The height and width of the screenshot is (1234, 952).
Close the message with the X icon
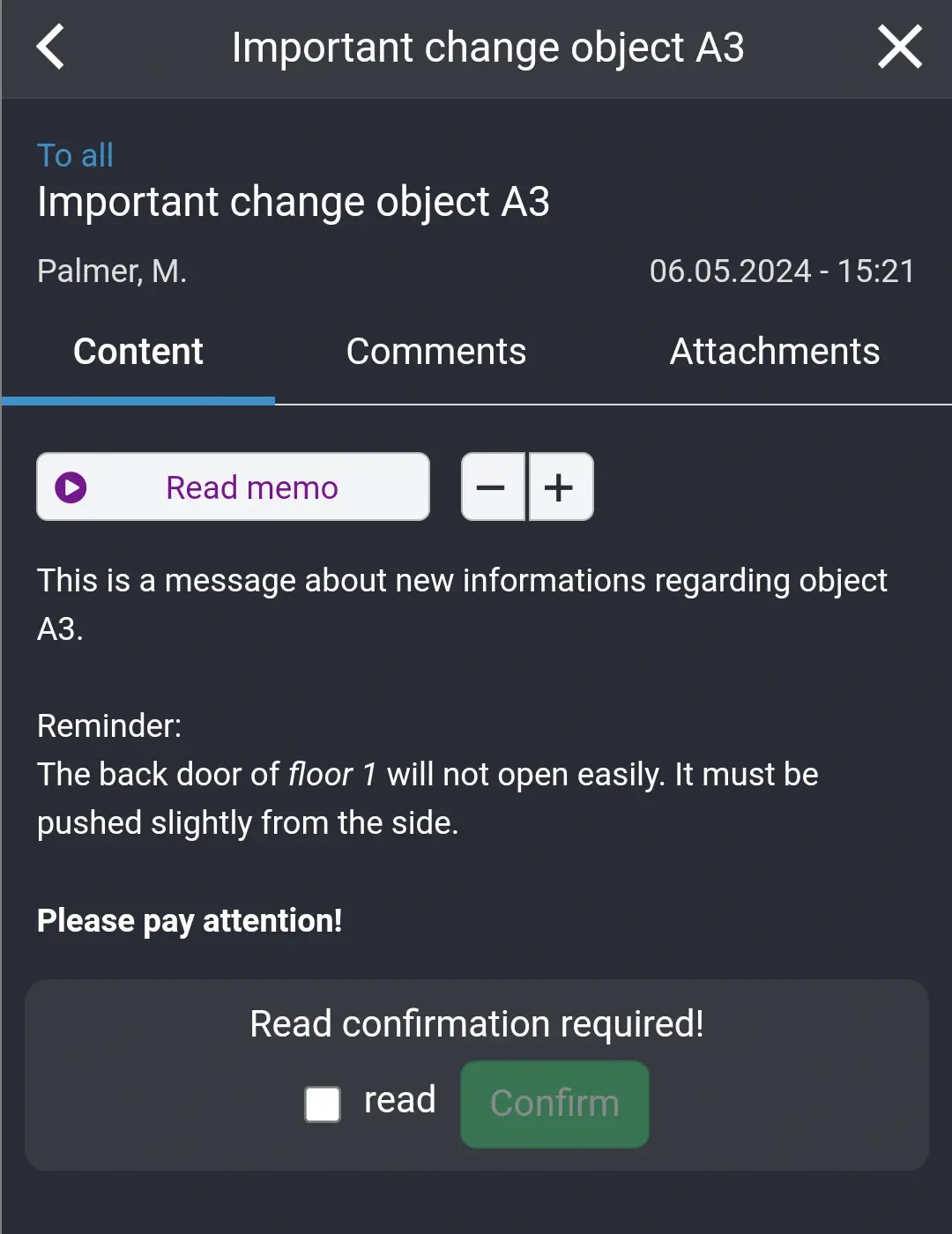pos(900,47)
